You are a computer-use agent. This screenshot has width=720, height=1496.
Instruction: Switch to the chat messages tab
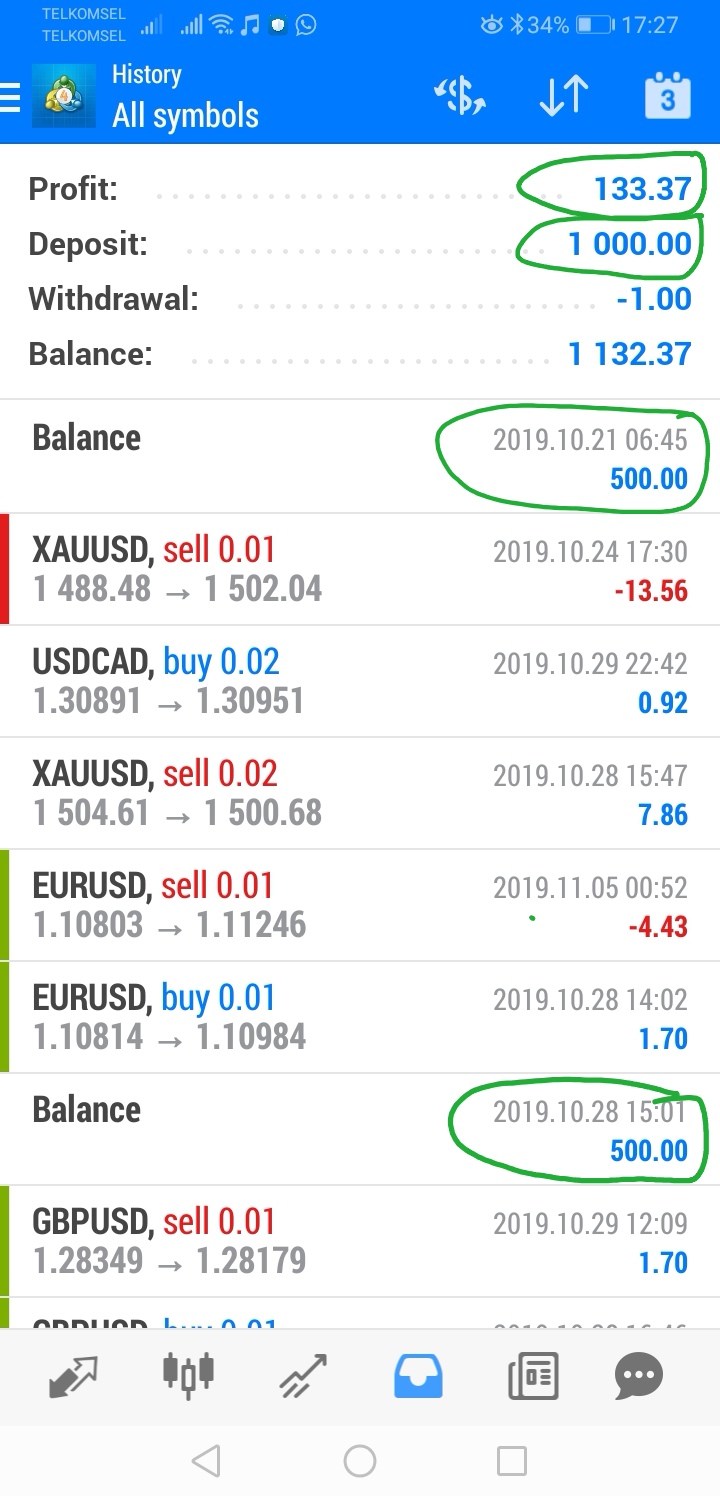(639, 1376)
